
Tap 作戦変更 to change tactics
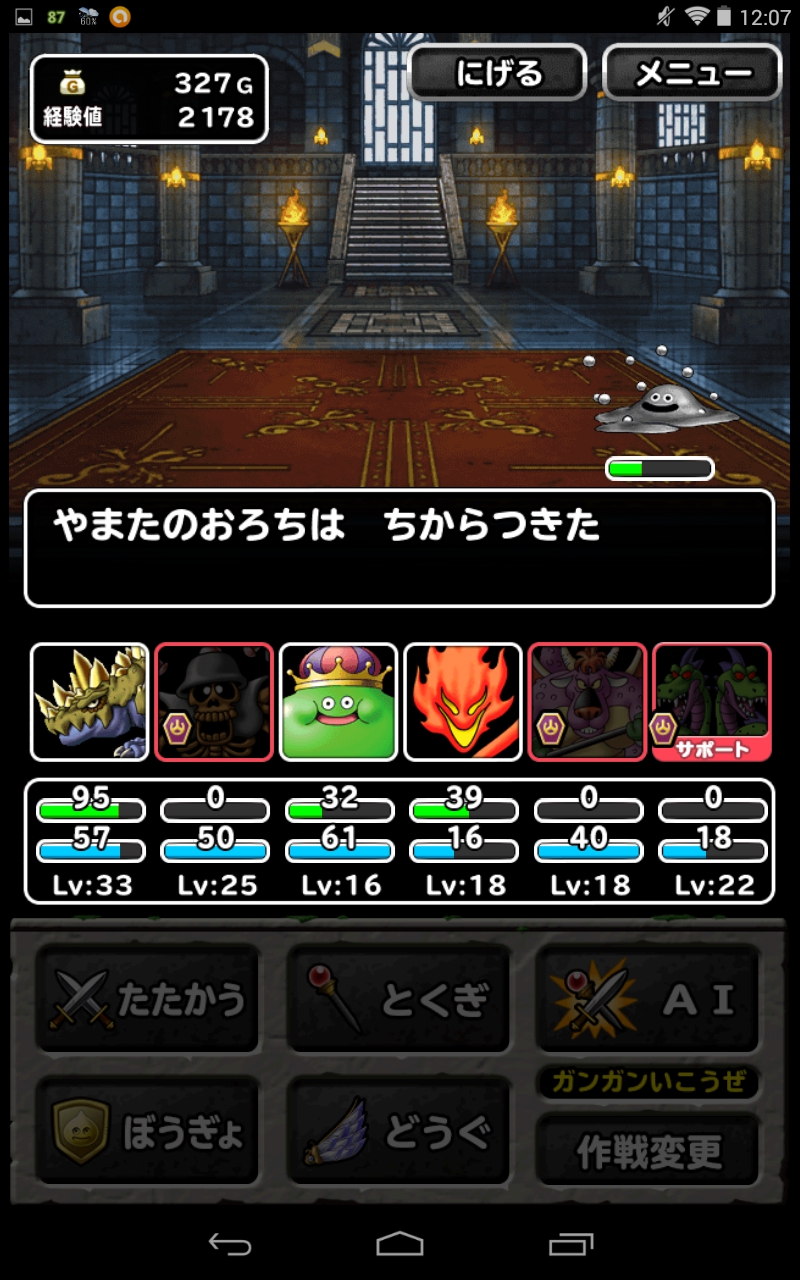[648, 1152]
